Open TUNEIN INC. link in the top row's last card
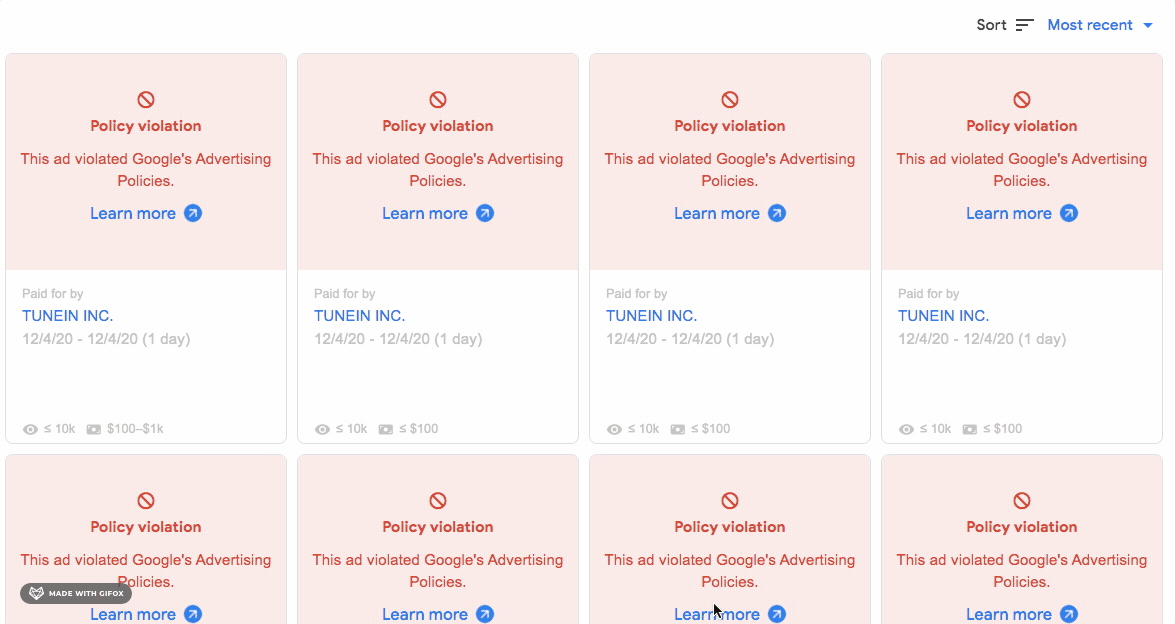Viewport: 1175px width, 624px height. 943,315
